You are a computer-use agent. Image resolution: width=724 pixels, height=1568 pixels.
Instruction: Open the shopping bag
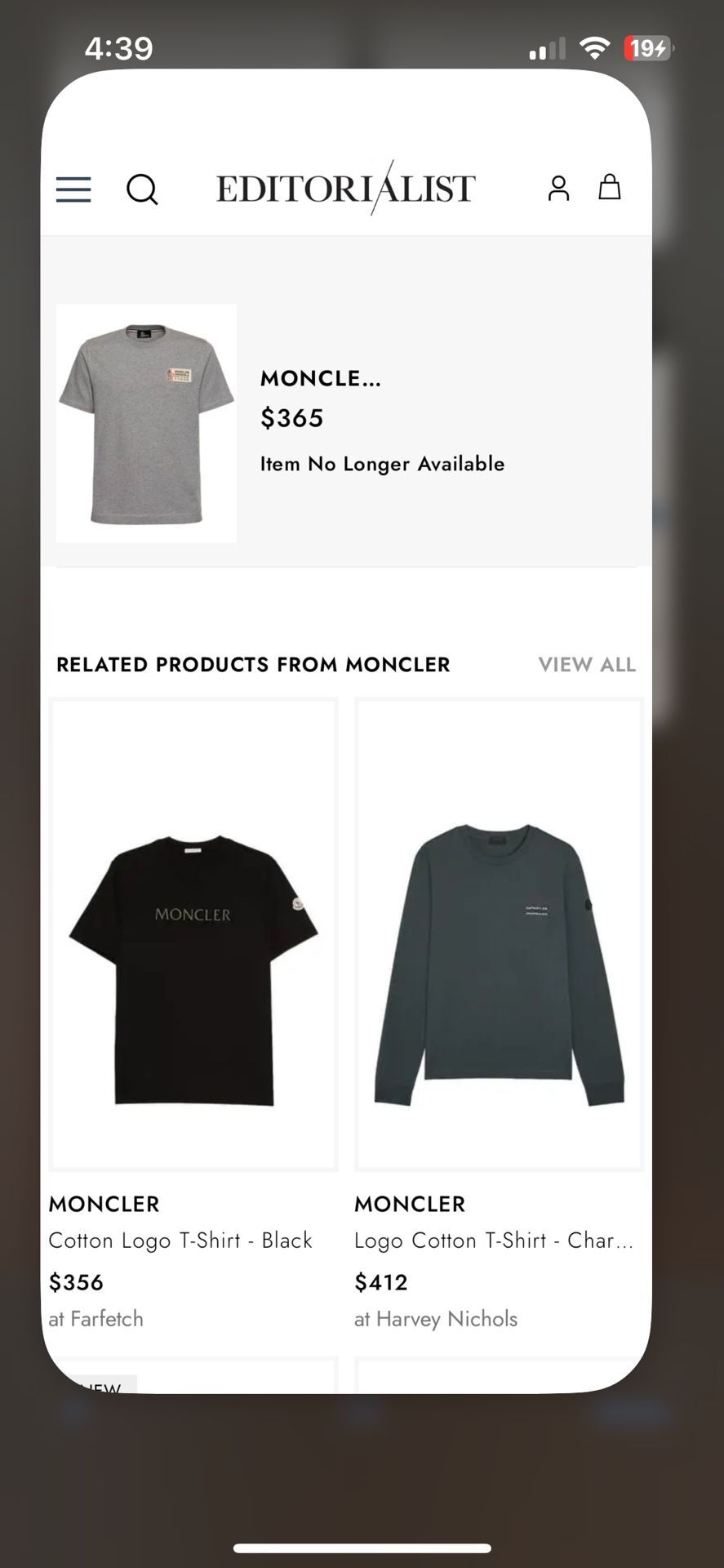[x=610, y=188]
